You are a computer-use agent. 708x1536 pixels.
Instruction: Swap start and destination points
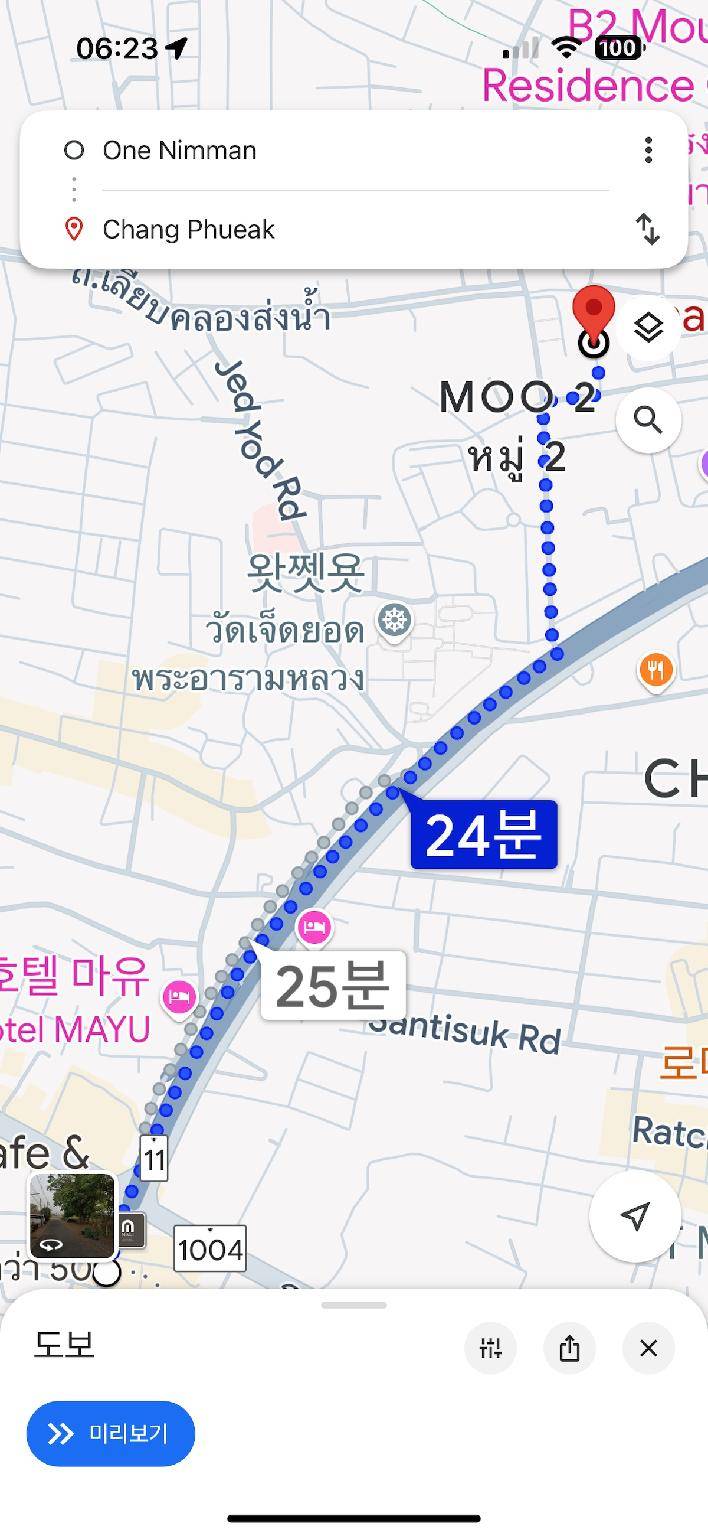[x=648, y=230]
